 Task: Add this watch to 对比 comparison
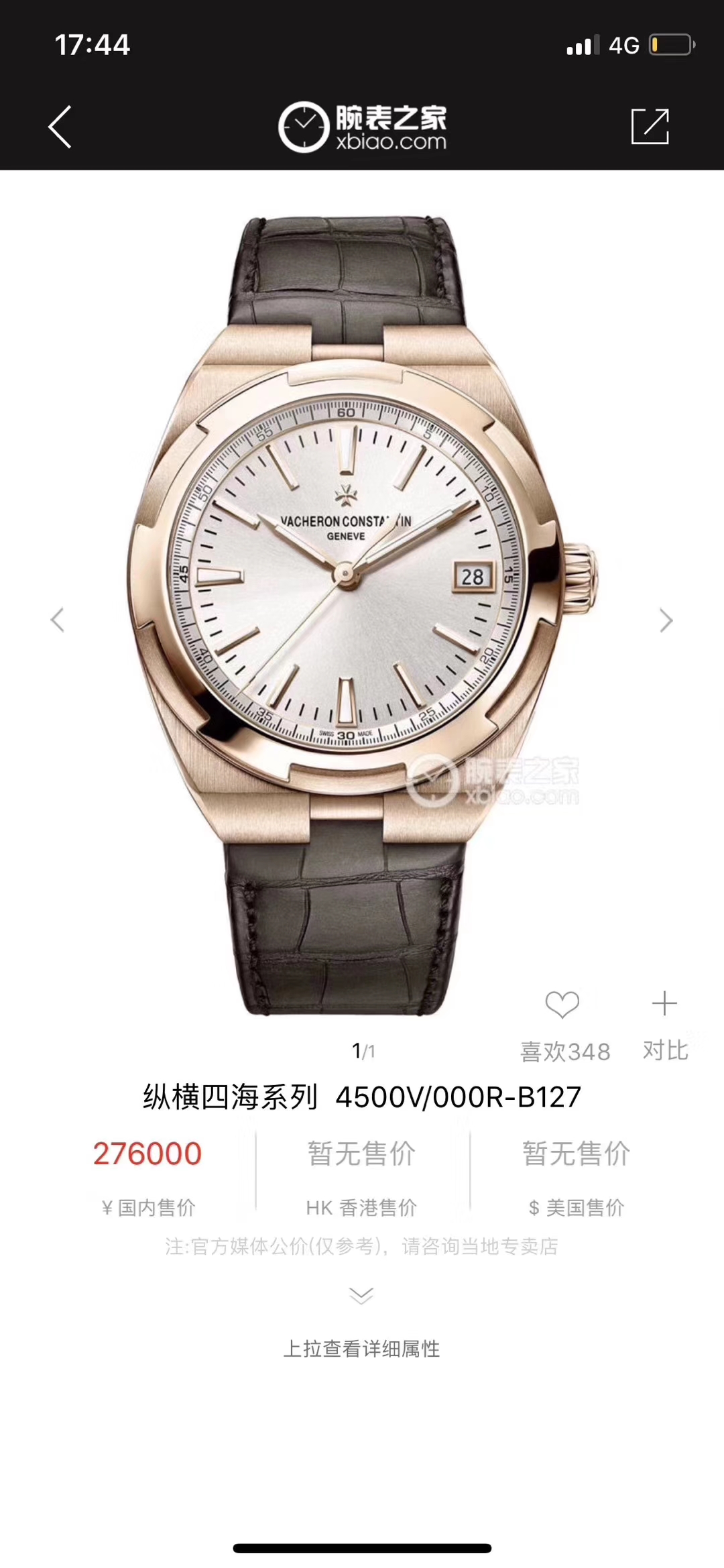tap(664, 1004)
